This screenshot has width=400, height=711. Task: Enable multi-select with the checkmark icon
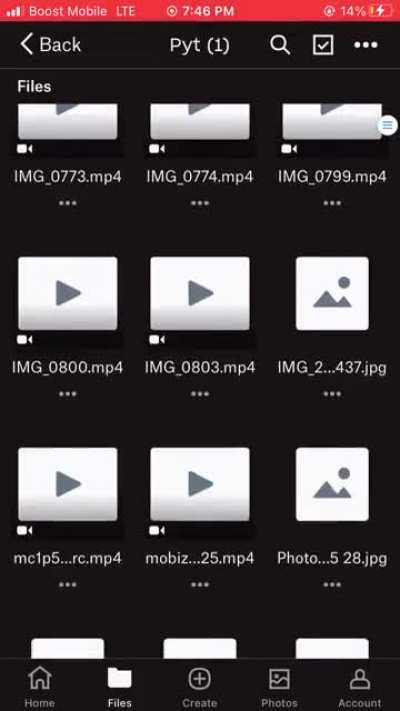click(x=323, y=45)
